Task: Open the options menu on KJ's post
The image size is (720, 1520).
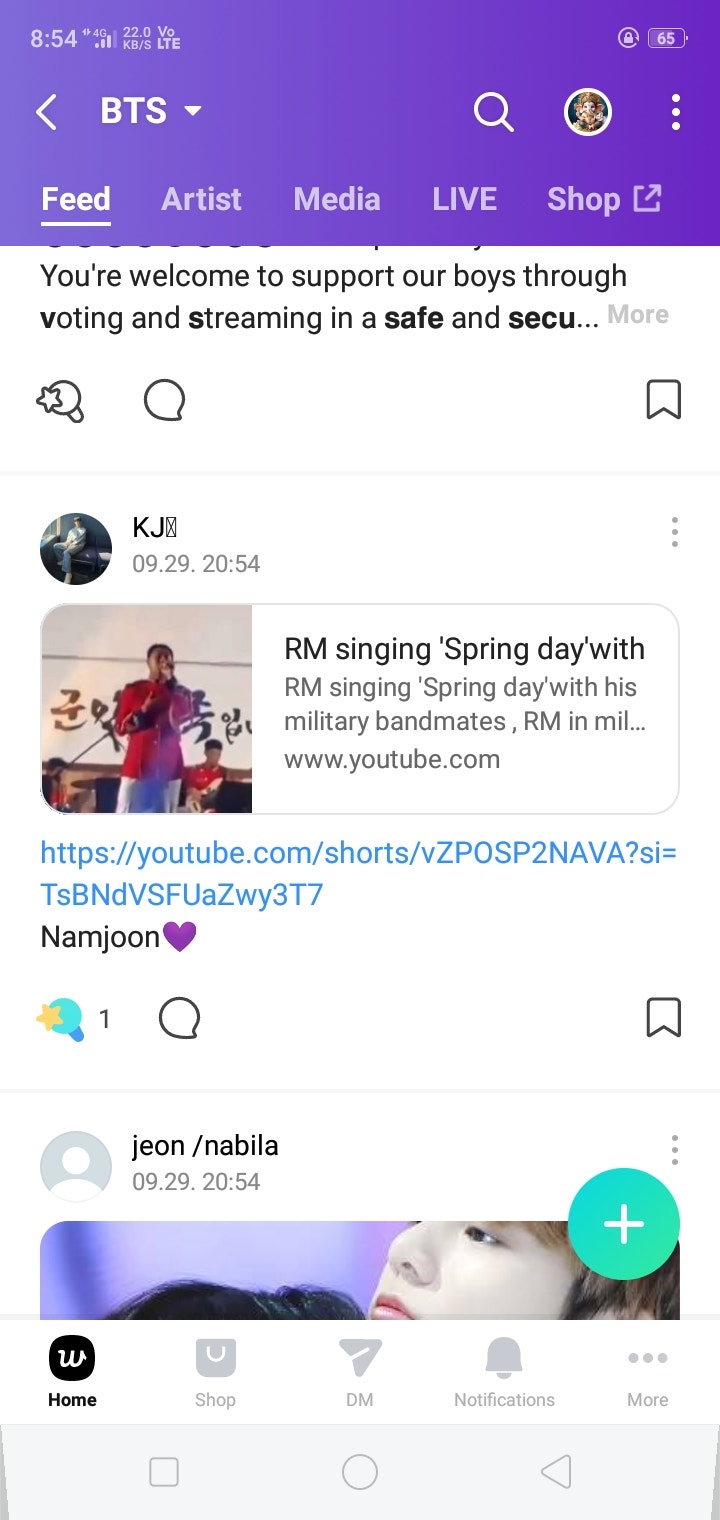Action: (x=674, y=531)
